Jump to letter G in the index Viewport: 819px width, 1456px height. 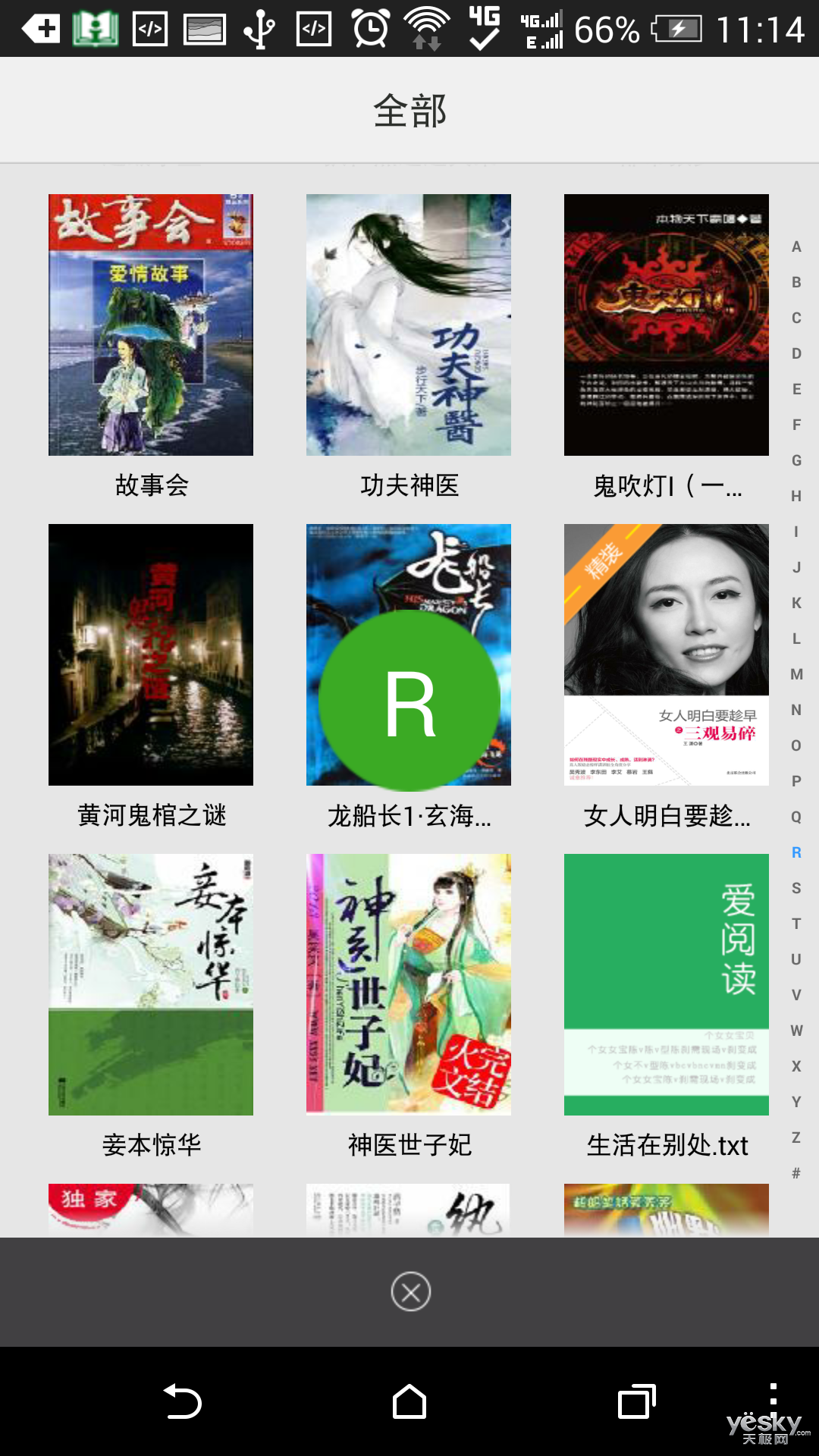click(x=796, y=460)
